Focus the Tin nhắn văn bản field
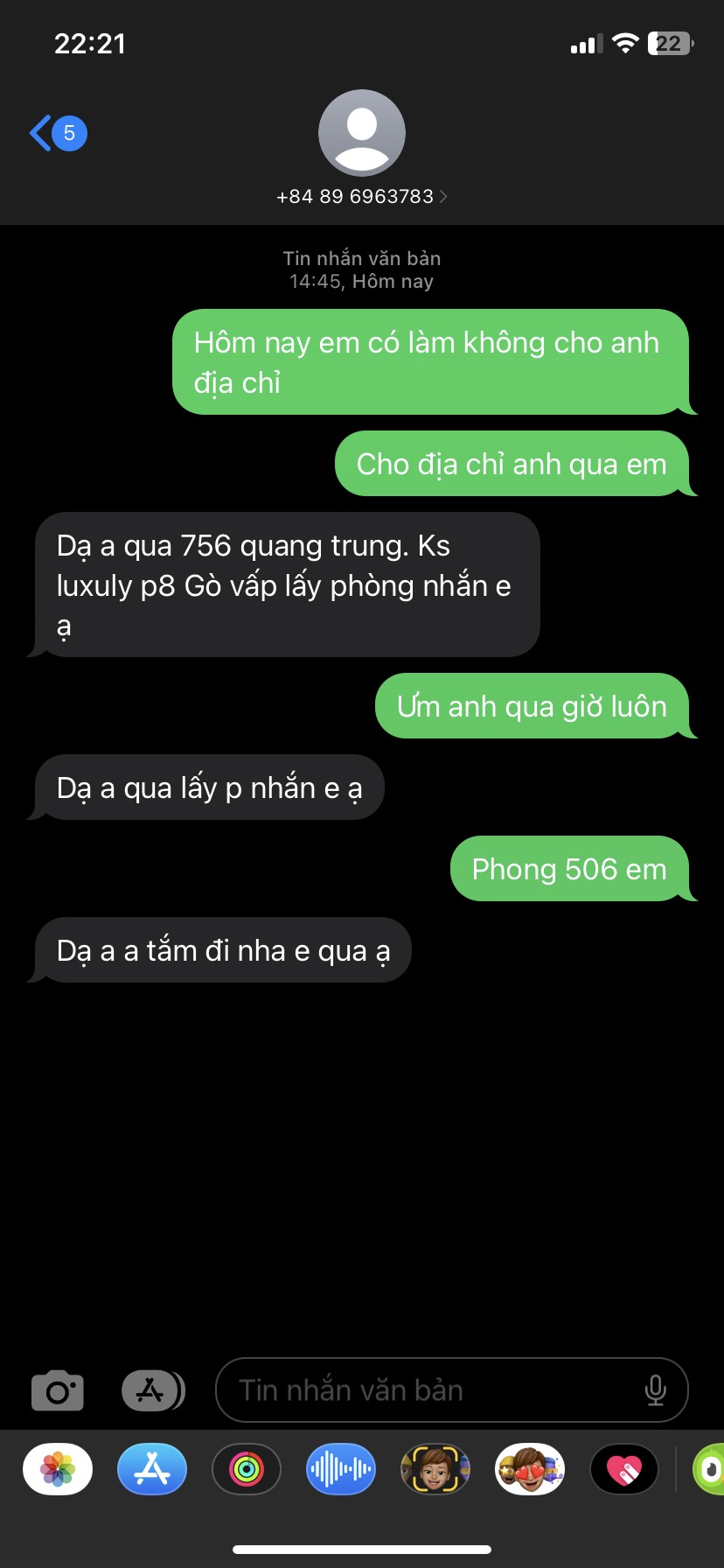 coord(428,1390)
